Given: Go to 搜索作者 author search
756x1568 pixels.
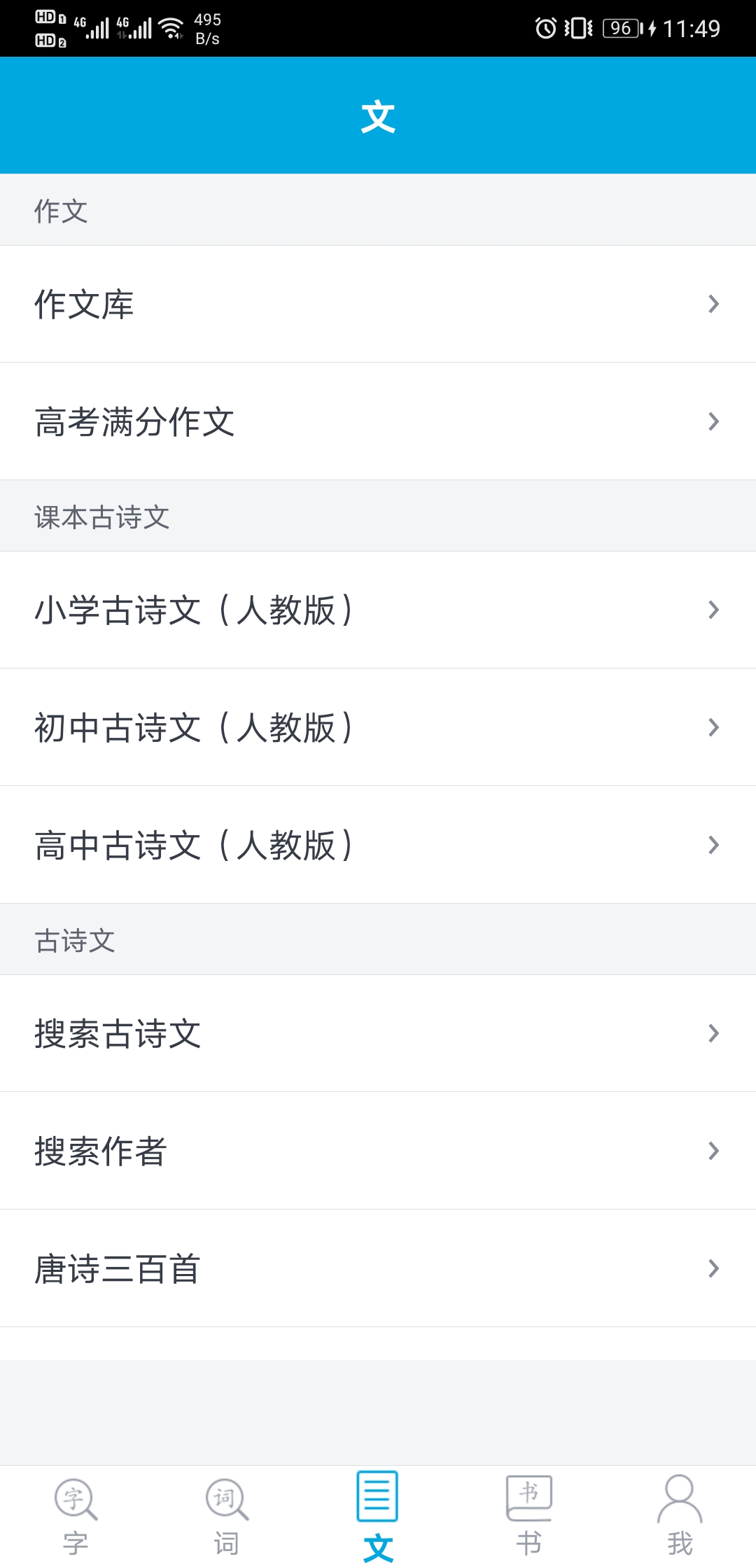Looking at the screenshot, I should 378,1151.
